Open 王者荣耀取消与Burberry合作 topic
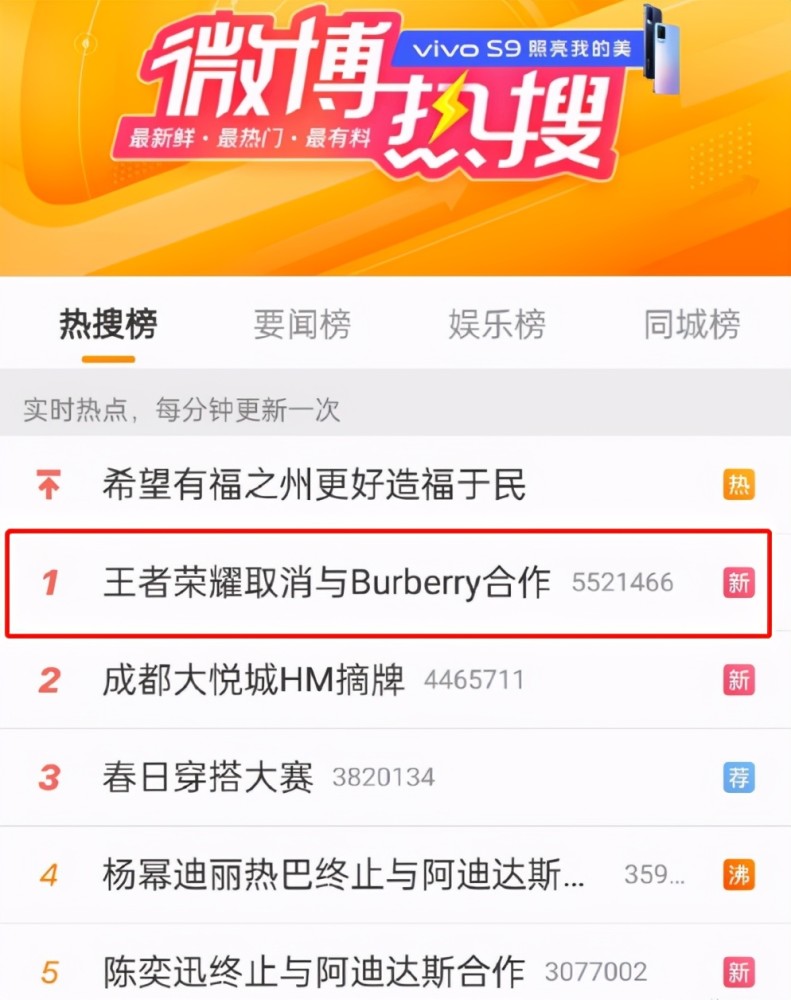Screen dimensions: 791x1000 [327, 582]
